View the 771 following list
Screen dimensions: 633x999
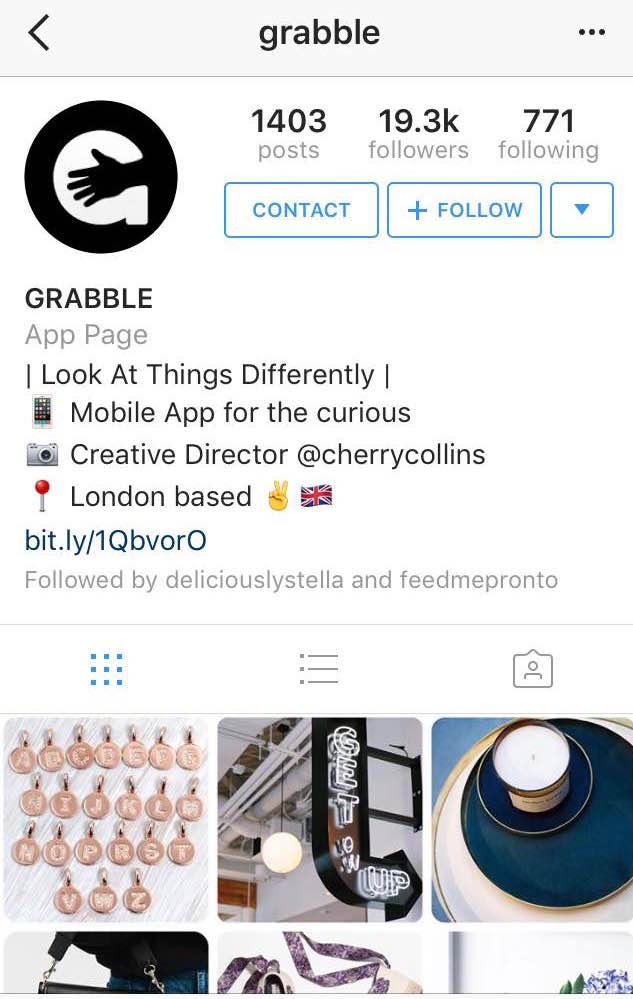[x=548, y=135]
